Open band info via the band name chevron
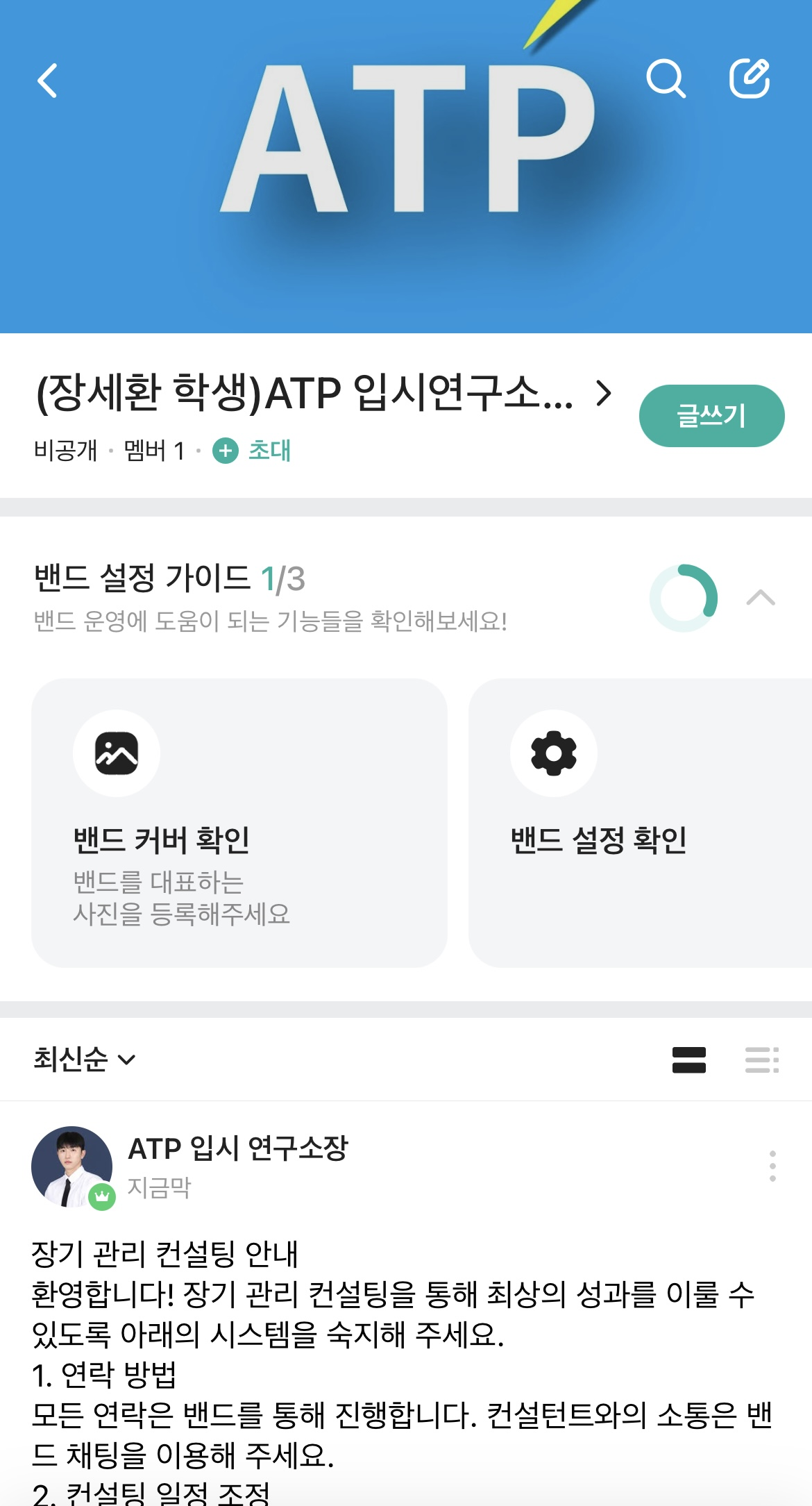This screenshot has height=1506, width=812. click(x=604, y=393)
